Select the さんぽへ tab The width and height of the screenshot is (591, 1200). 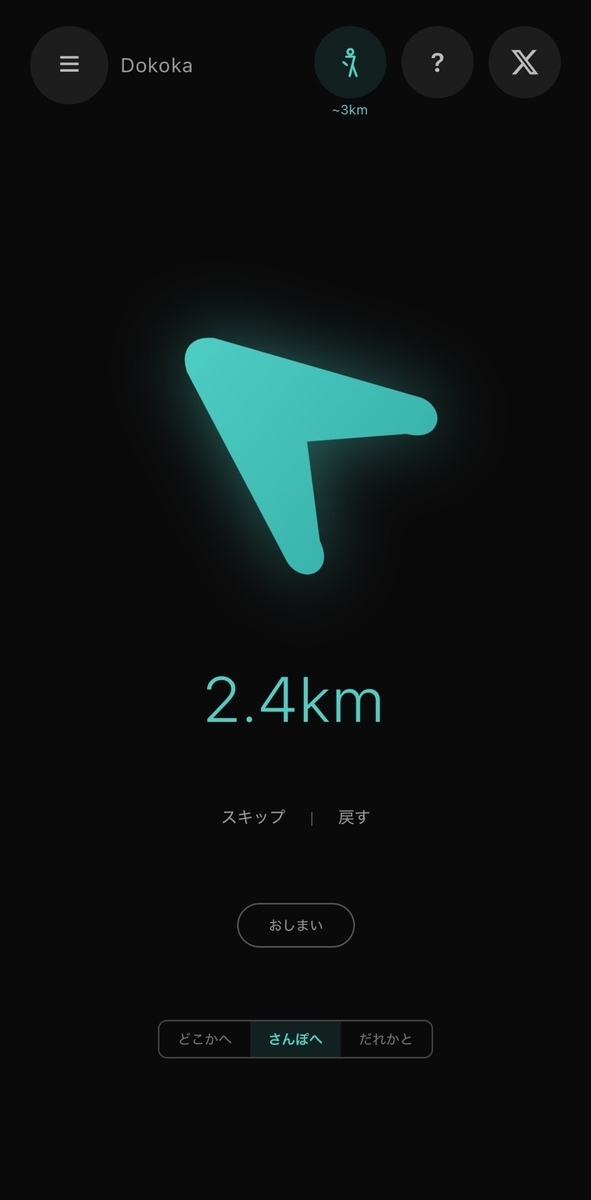point(296,1039)
